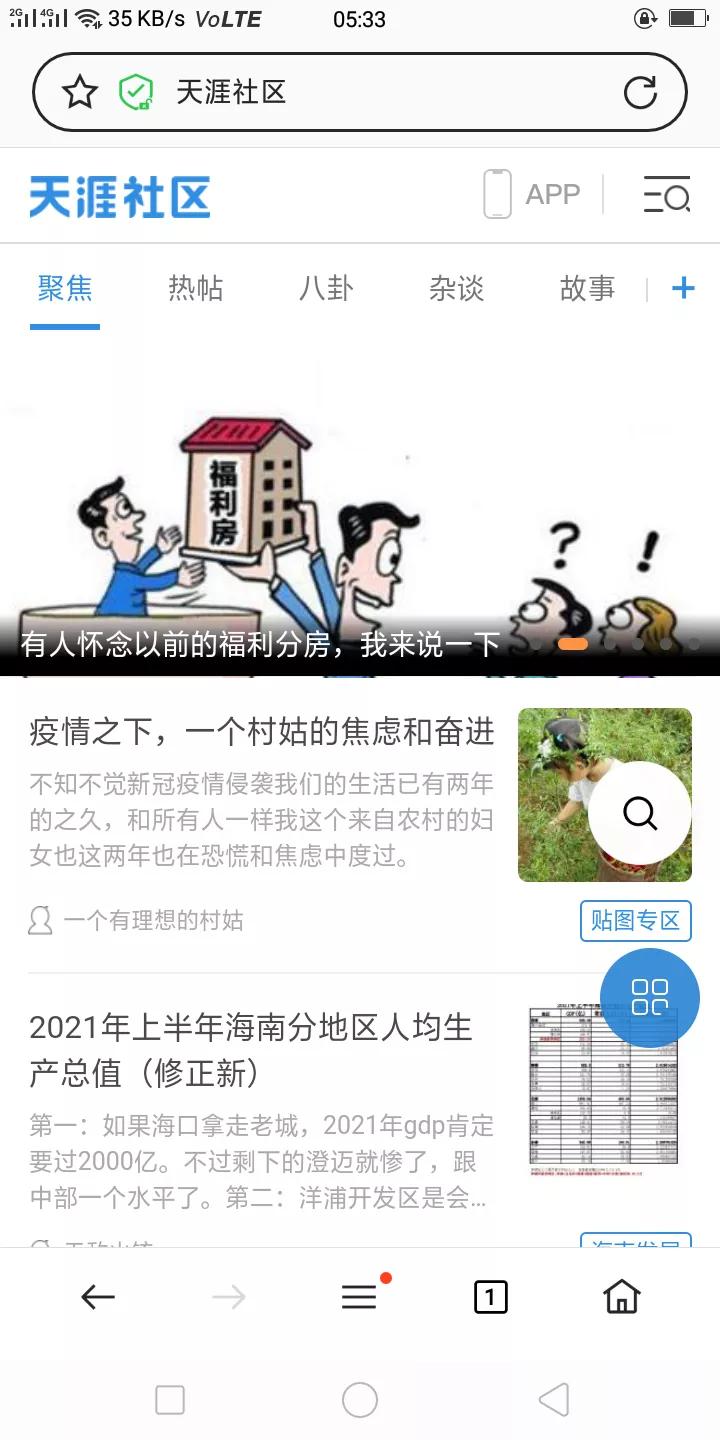Open the browser tab counter showing 1
This screenshot has width=720, height=1440.
coord(489,1297)
